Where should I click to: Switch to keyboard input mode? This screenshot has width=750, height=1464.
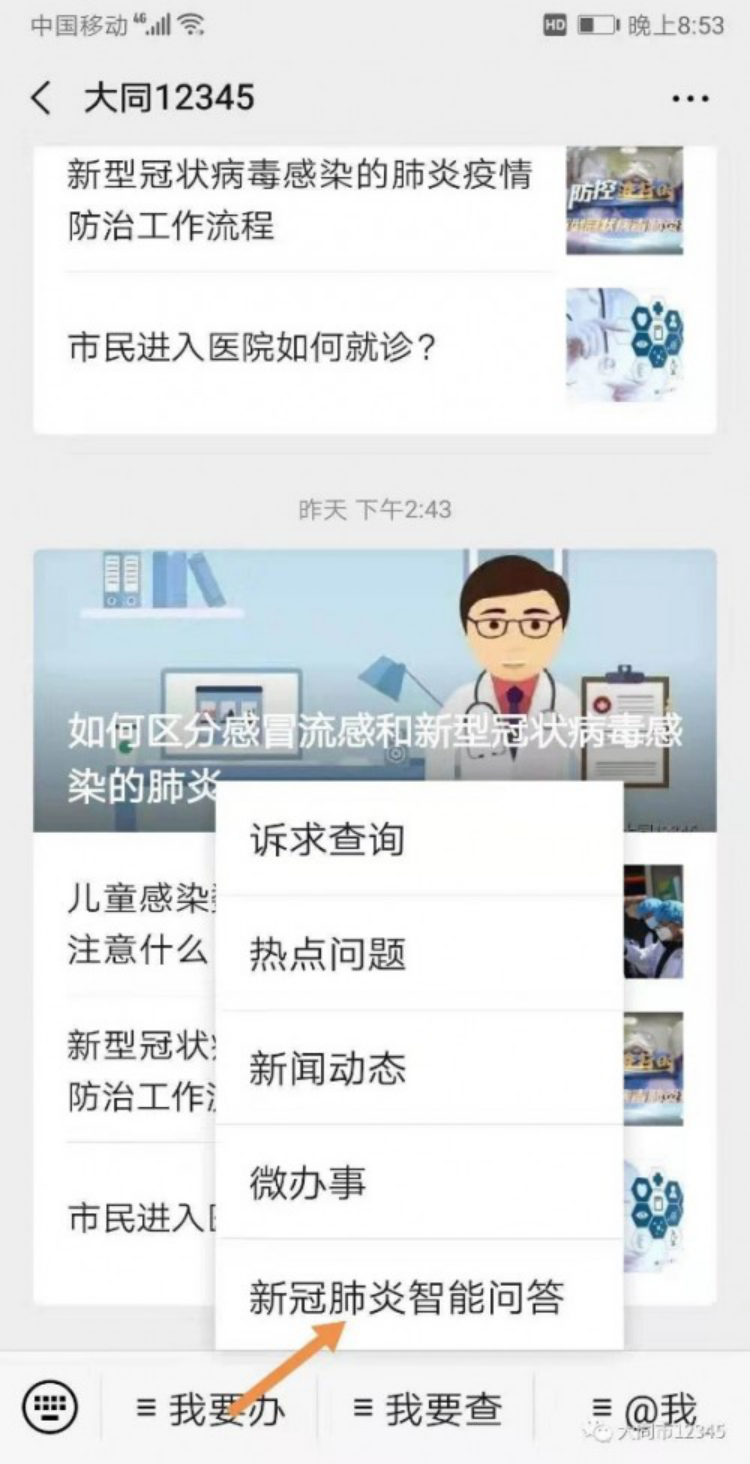click(50, 1409)
